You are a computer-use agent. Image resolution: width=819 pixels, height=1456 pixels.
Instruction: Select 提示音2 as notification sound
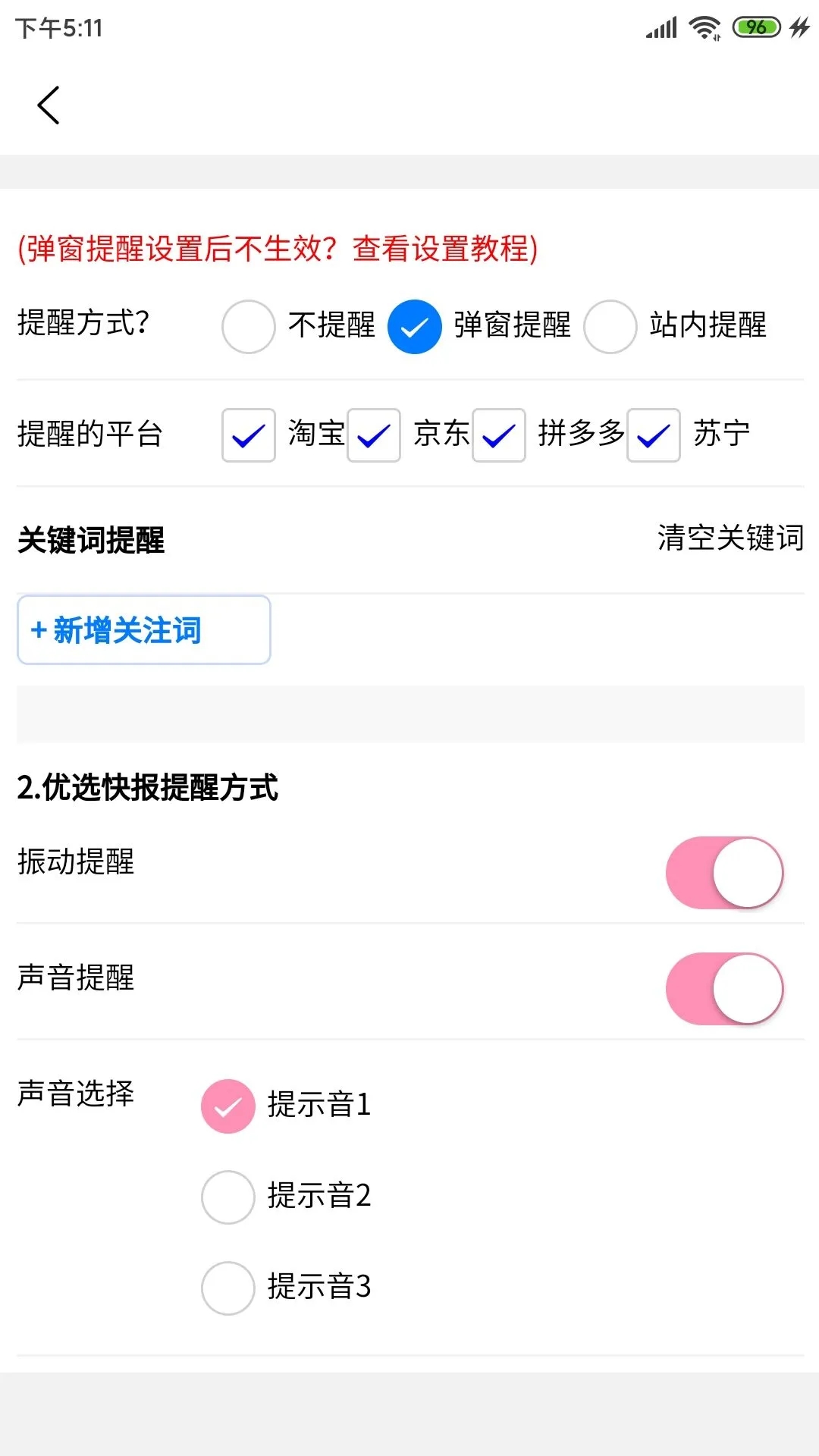pyautogui.click(x=227, y=1197)
